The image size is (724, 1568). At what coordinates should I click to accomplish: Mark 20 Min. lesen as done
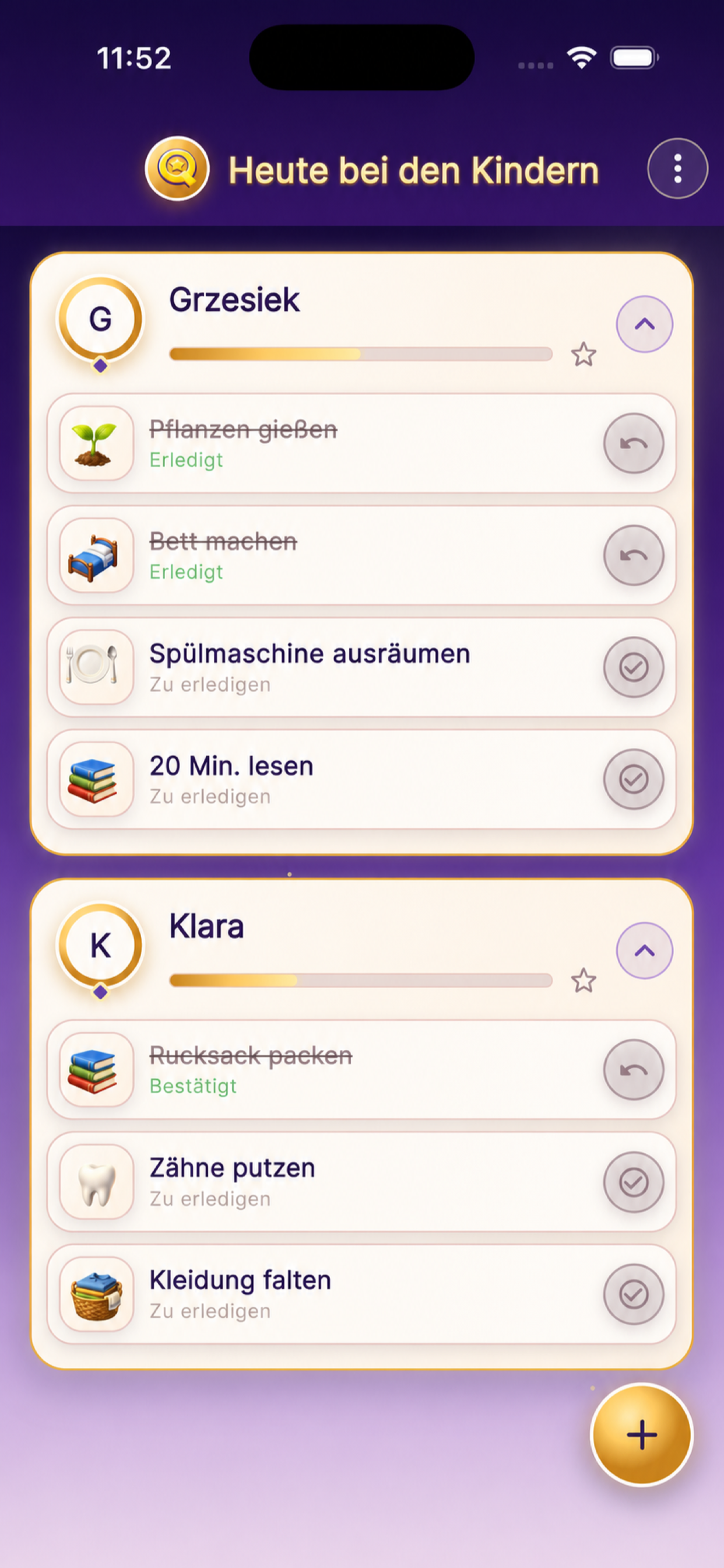(633, 779)
